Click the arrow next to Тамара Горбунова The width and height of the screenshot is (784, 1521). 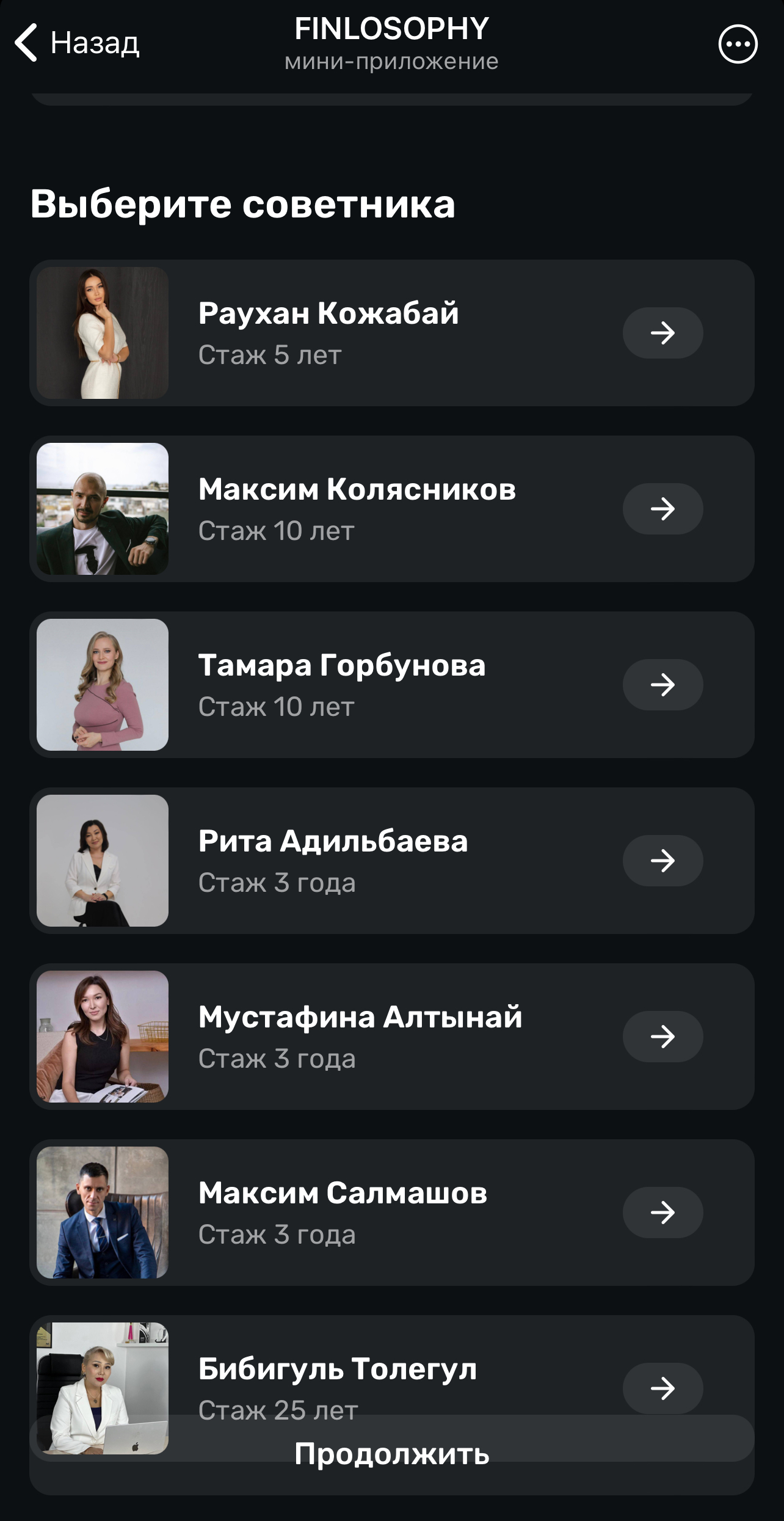(x=662, y=685)
